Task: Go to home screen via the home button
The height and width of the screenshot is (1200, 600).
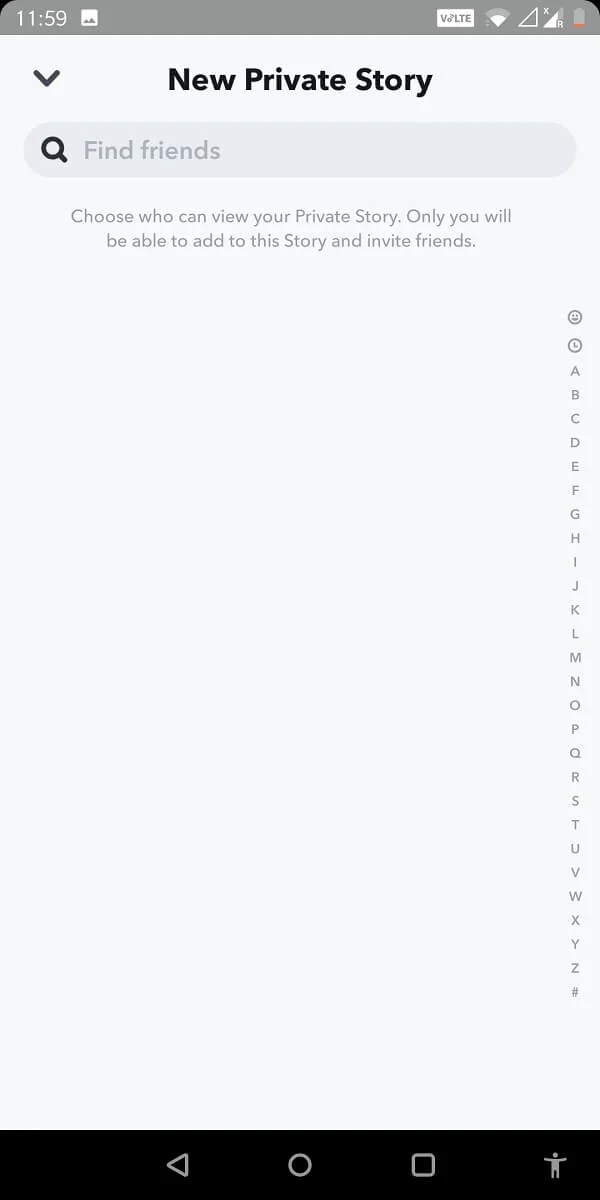Action: coord(300,1164)
